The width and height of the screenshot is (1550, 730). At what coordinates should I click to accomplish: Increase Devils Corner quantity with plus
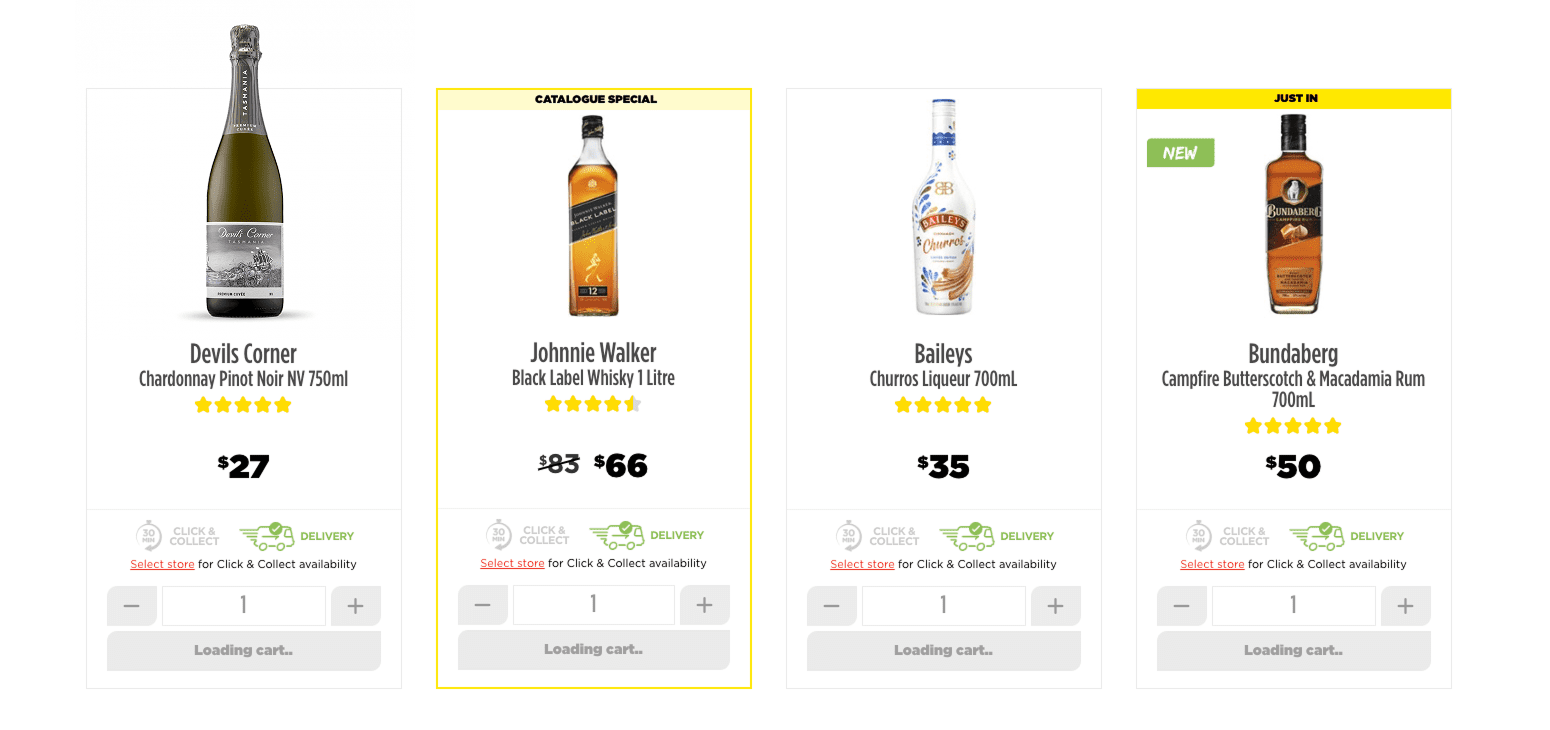click(355, 606)
